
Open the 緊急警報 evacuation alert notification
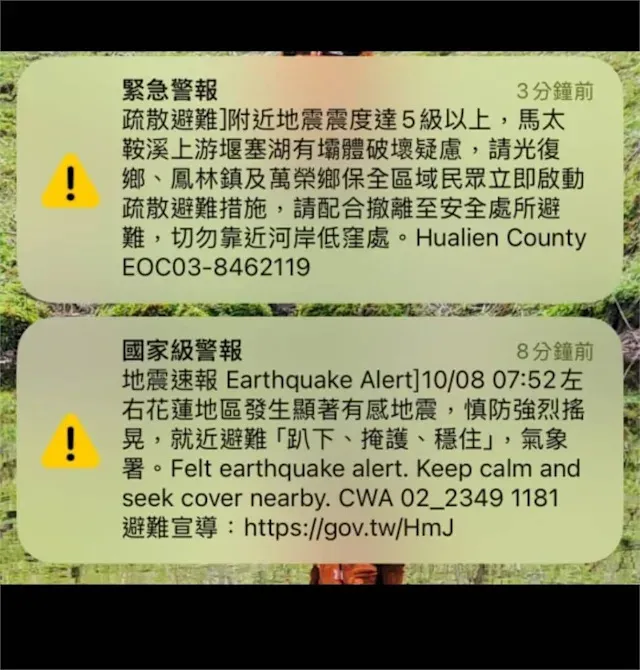(320, 180)
